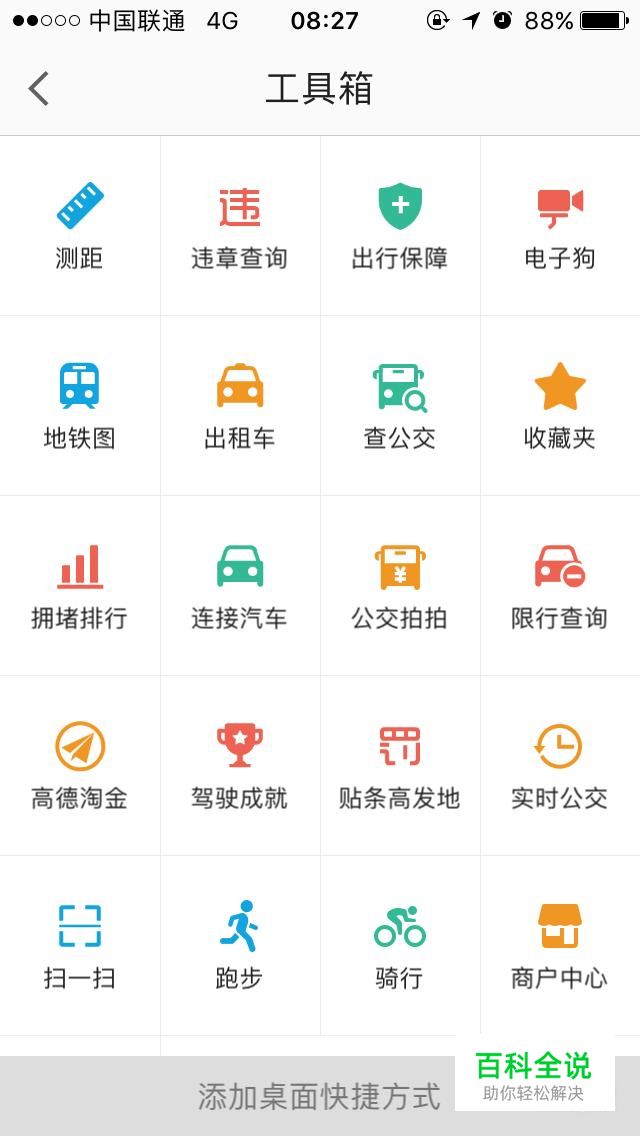Tap the 出租车 taxi option

(240, 406)
